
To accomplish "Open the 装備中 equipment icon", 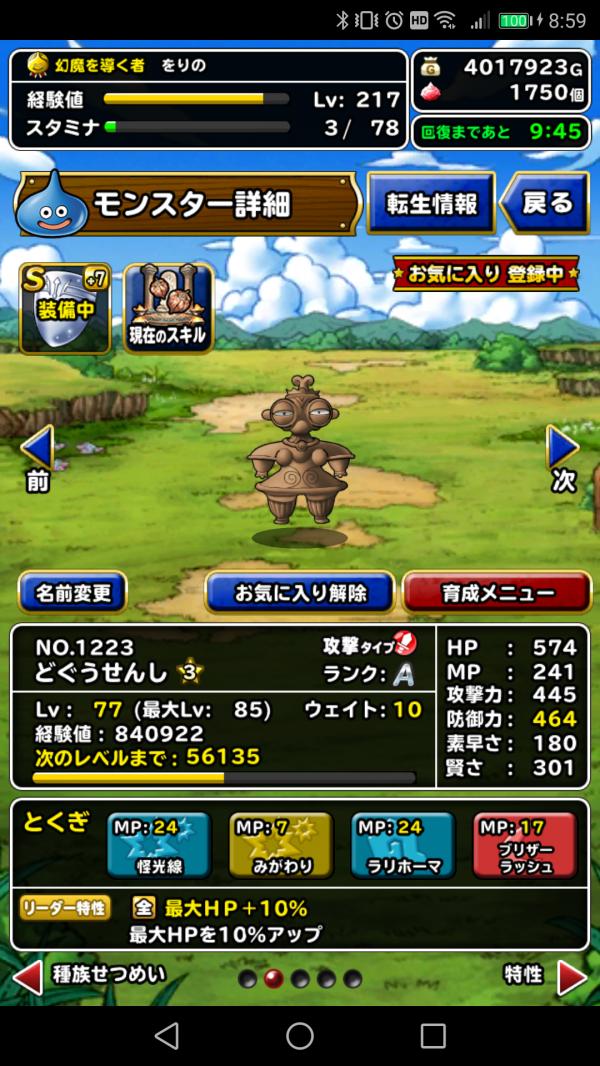I will (x=65, y=308).
